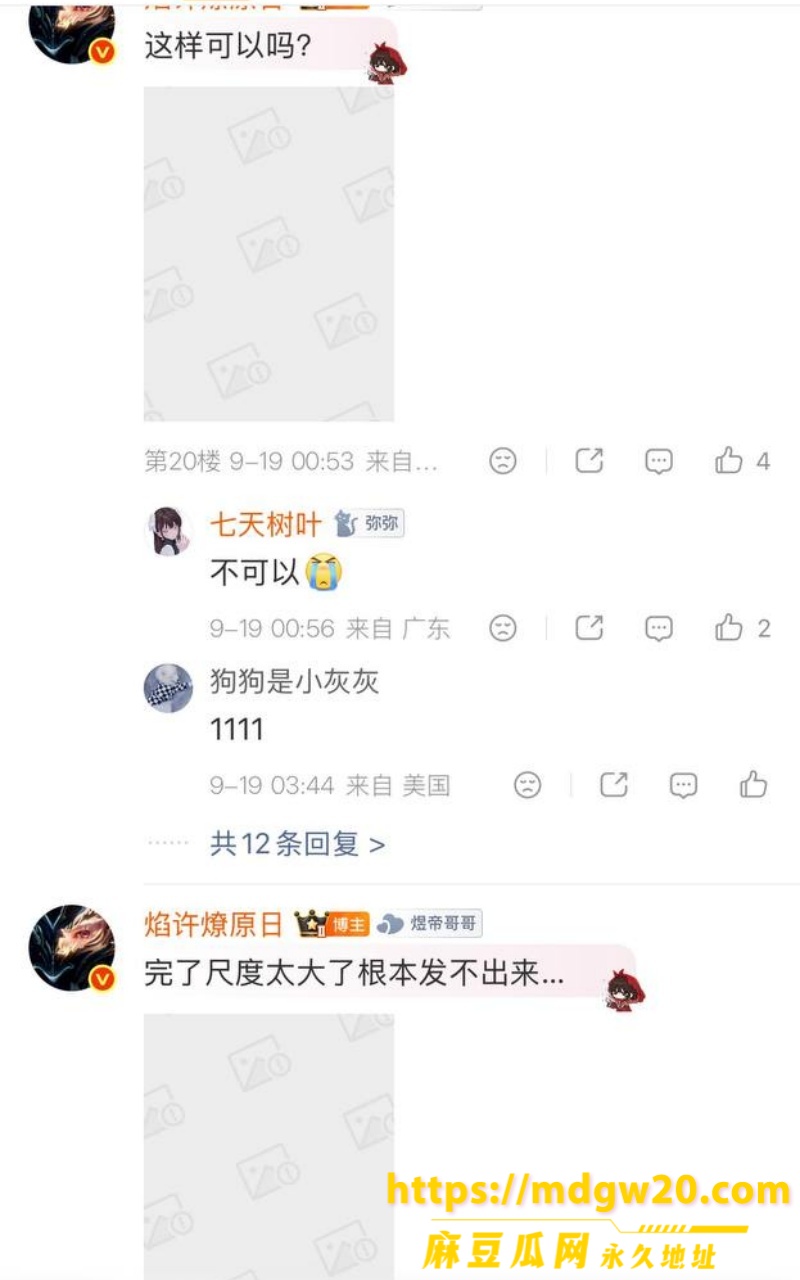The height and width of the screenshot is (1280, 800).
Task: Open the image under 完了尺度太大了 comment
Action: point(269,1147)
